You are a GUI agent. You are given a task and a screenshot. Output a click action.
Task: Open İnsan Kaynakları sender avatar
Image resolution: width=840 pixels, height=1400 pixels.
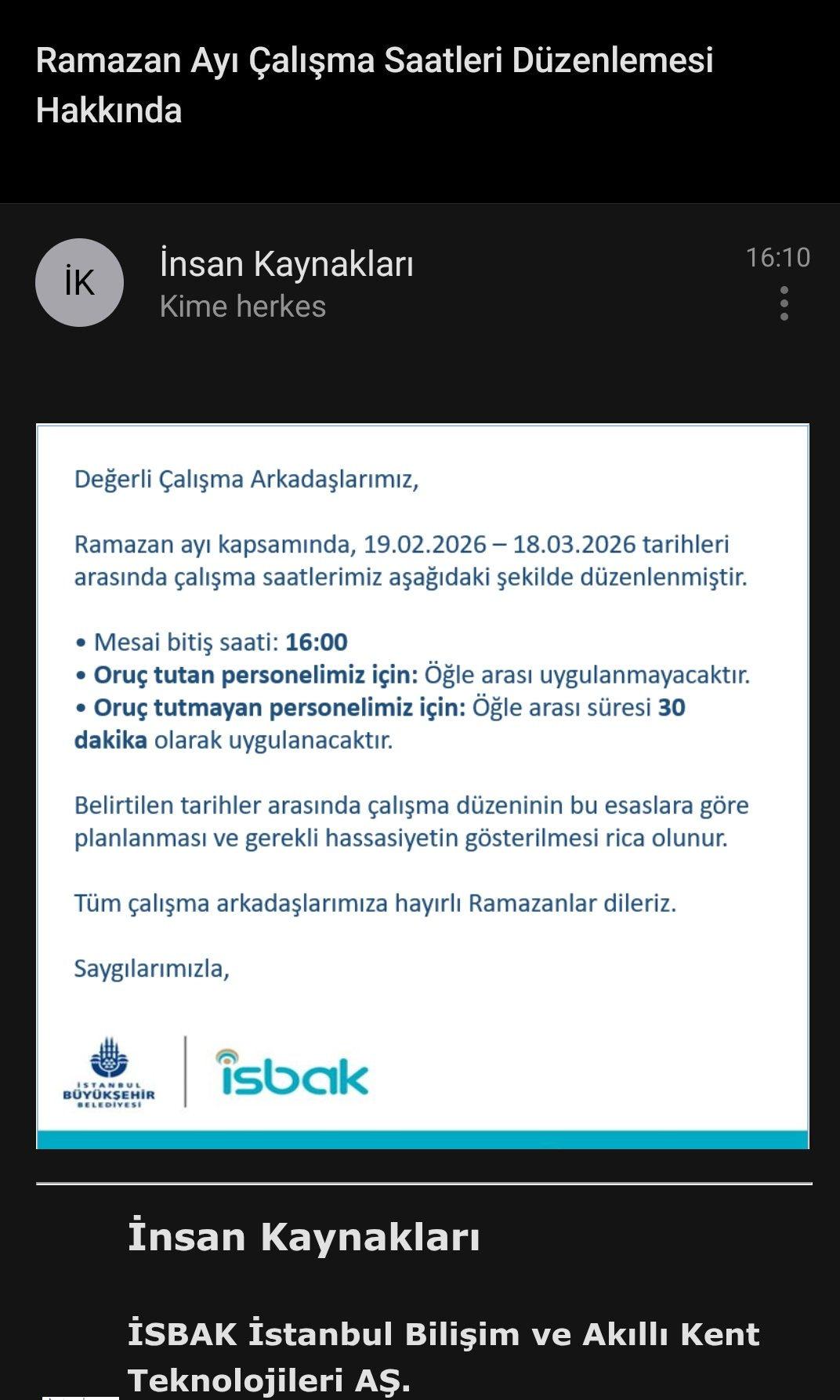79,282
